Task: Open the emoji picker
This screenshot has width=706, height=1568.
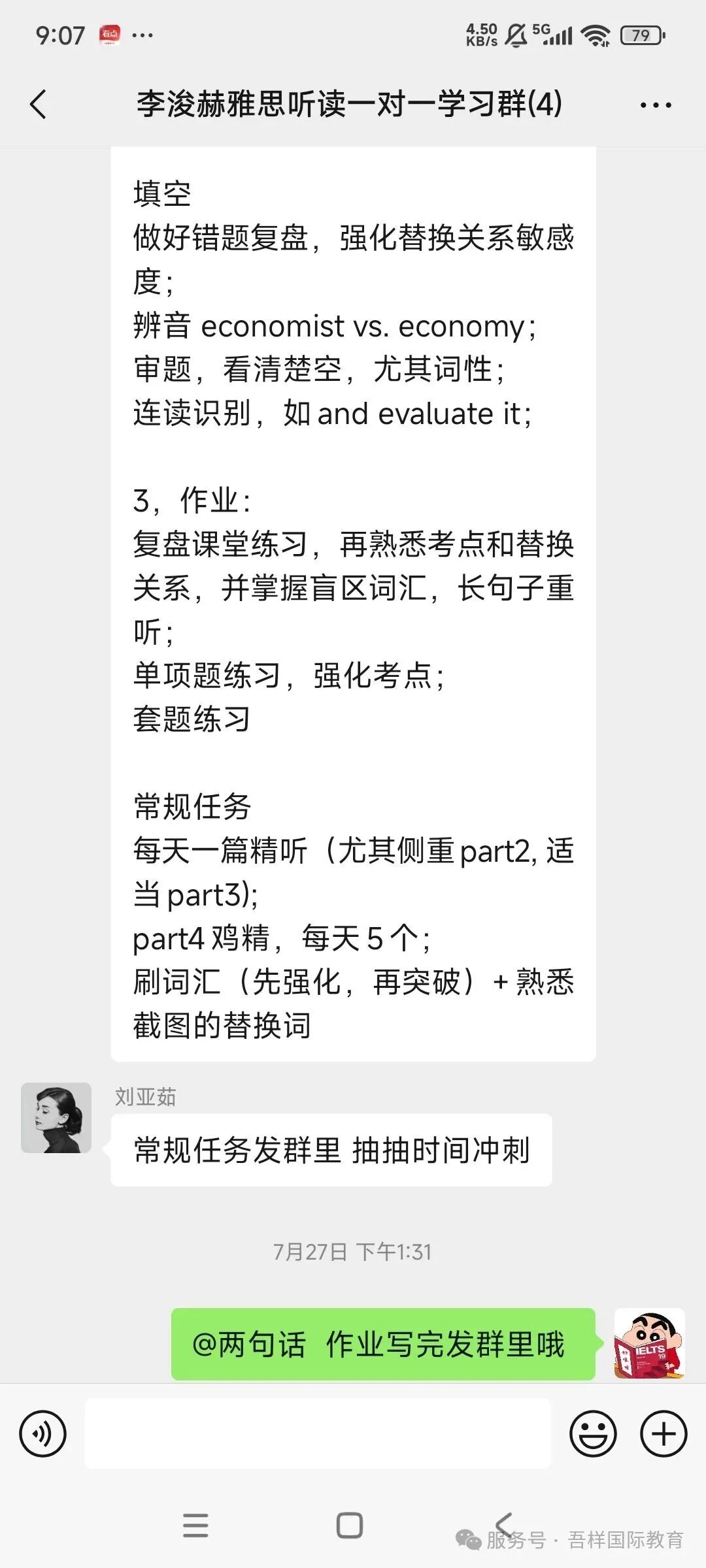Action: pyautogui.click(x=593, y=1434)
